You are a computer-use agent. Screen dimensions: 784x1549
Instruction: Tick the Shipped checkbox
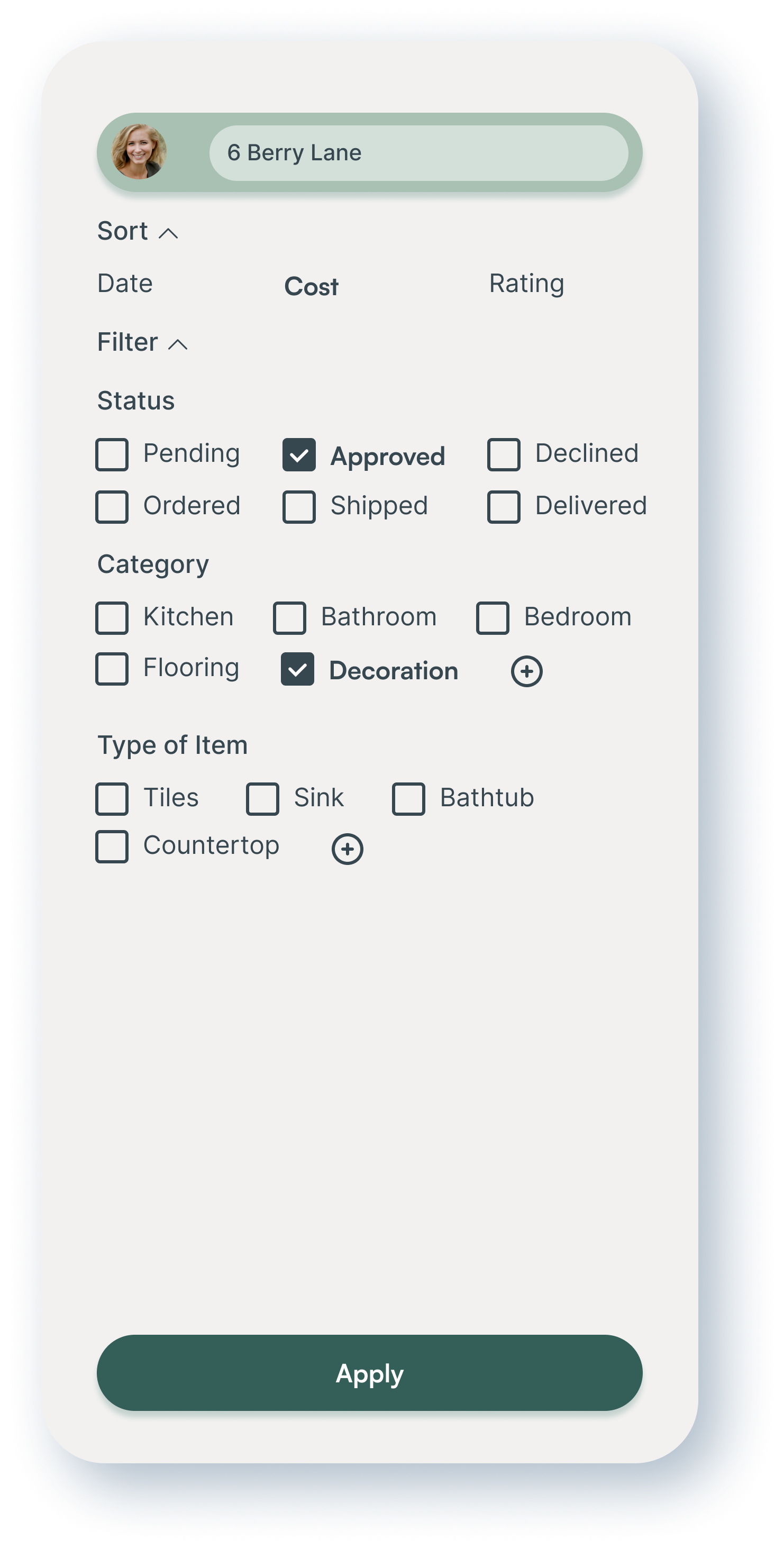(x=299, y=506)
